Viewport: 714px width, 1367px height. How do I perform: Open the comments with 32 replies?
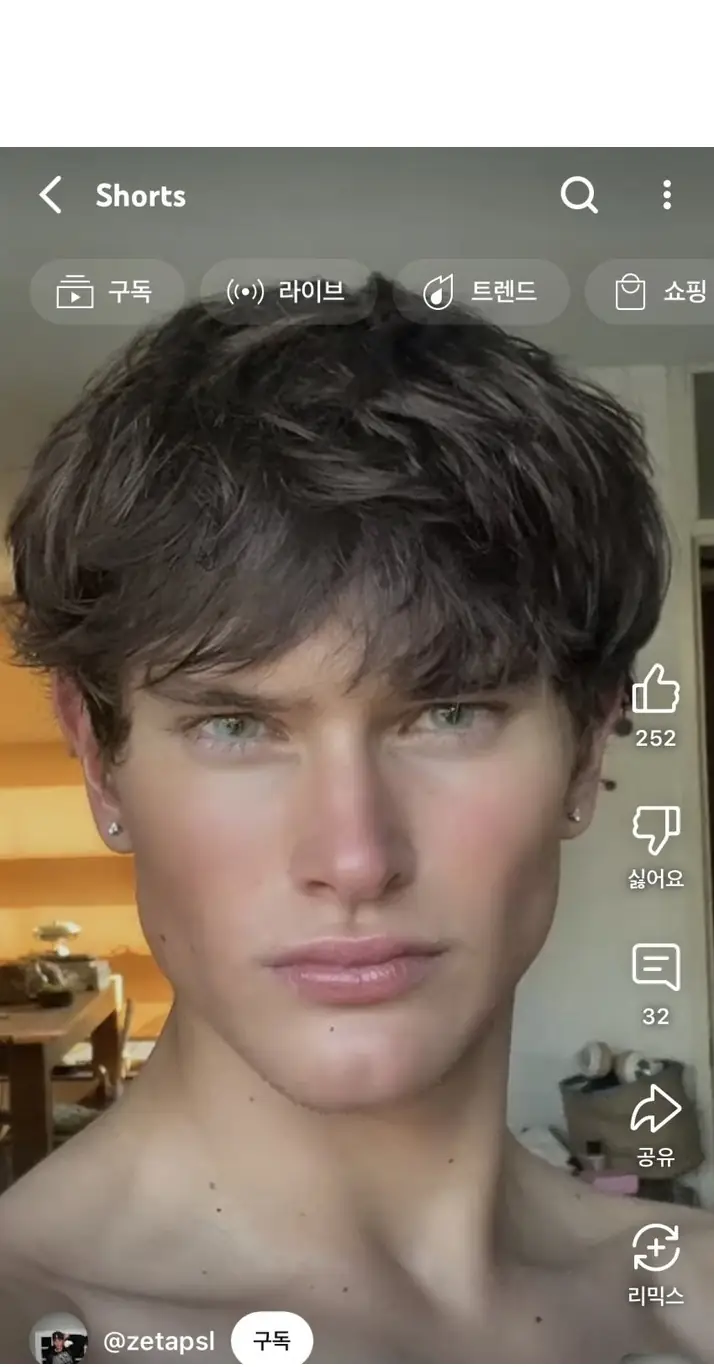(655, 968)
